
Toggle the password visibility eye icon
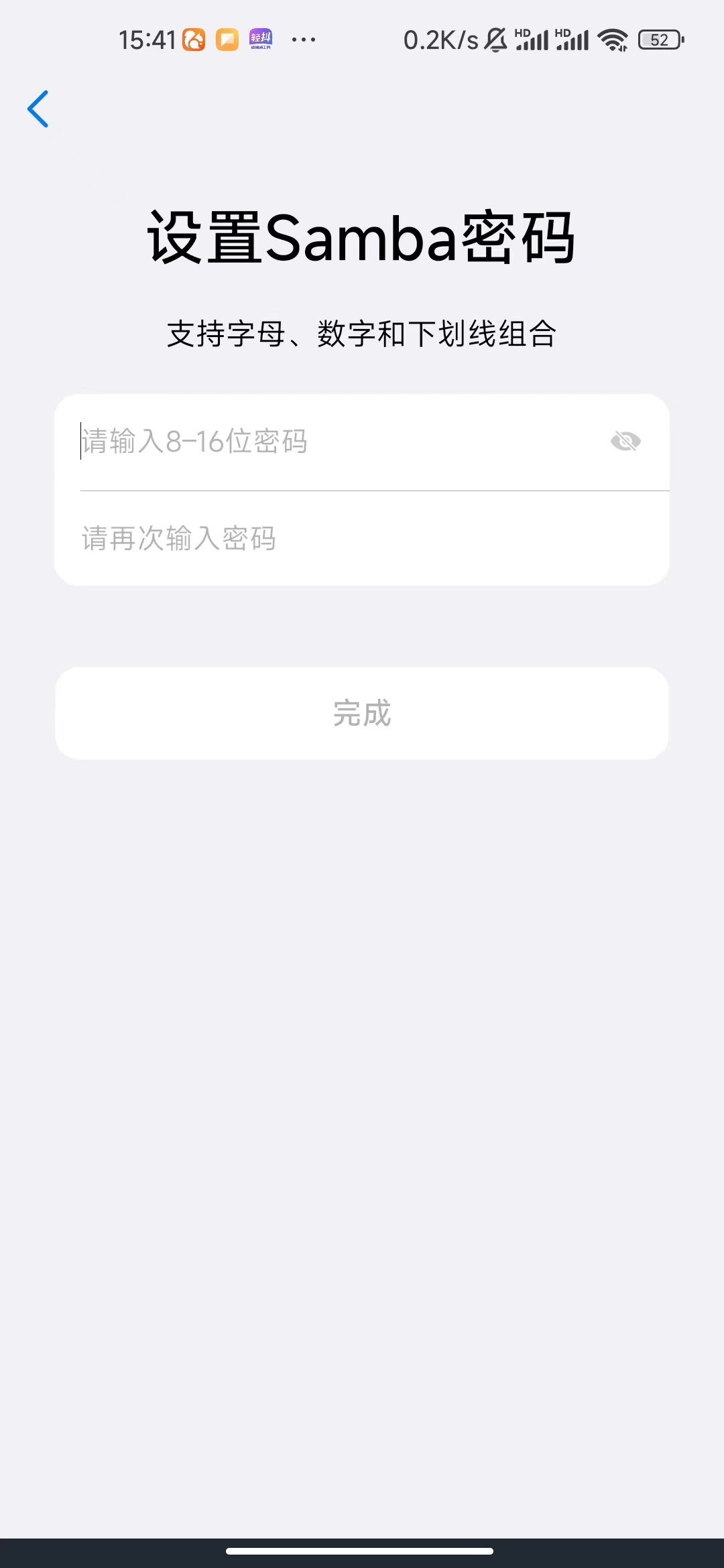625,441
